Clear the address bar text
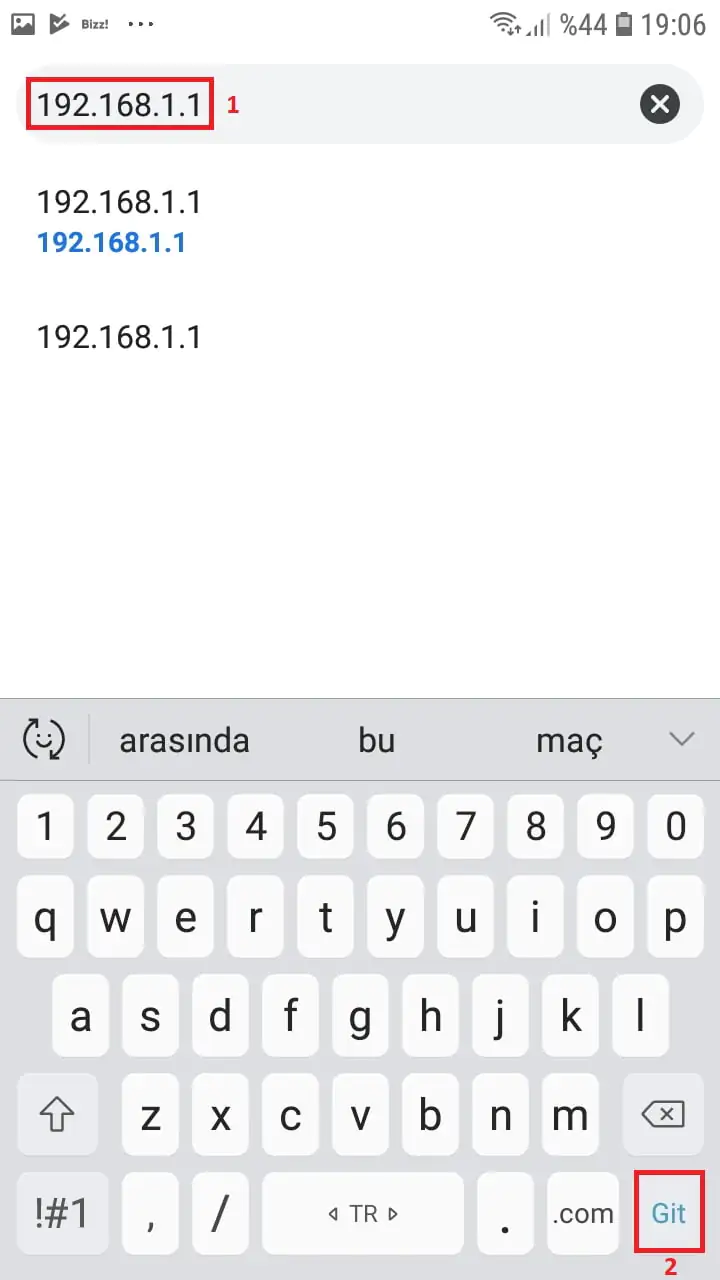The height and width of the screenshot is (1280, 720). (660, 104)
